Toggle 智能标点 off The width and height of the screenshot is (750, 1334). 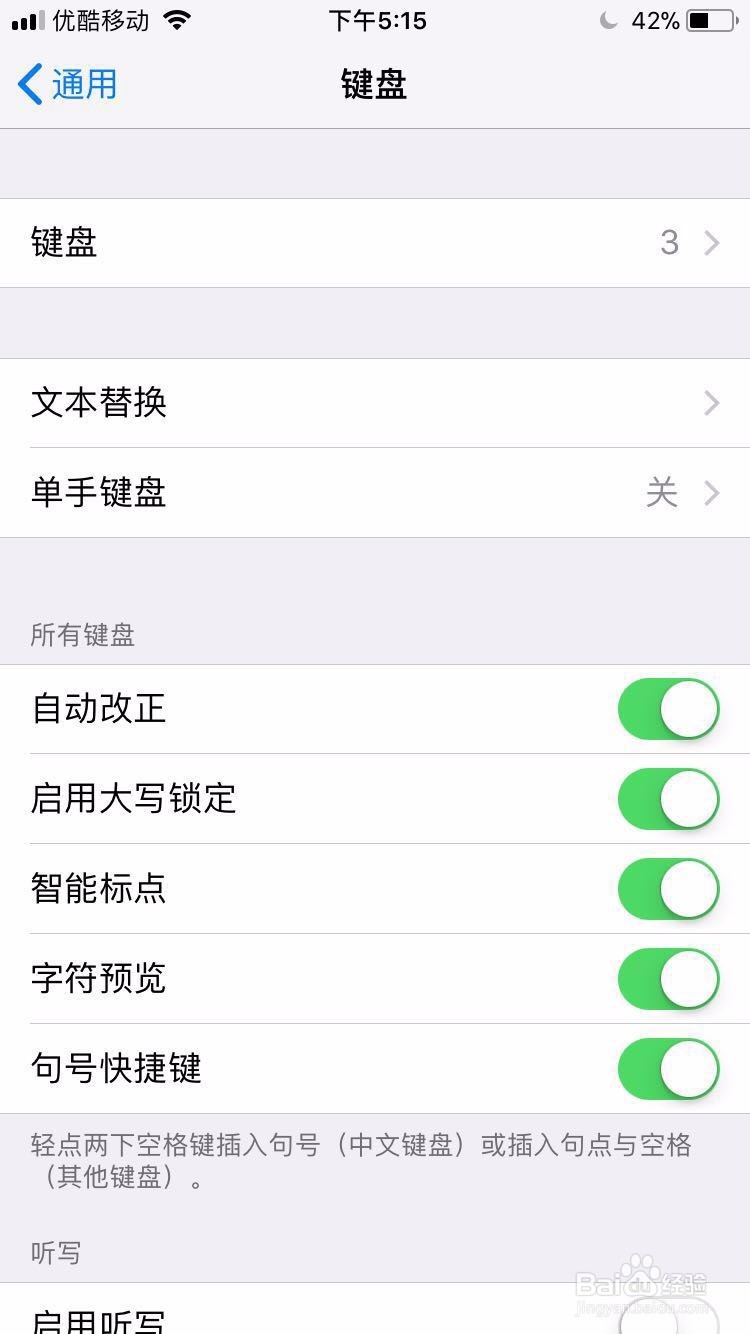click(668, 889)
